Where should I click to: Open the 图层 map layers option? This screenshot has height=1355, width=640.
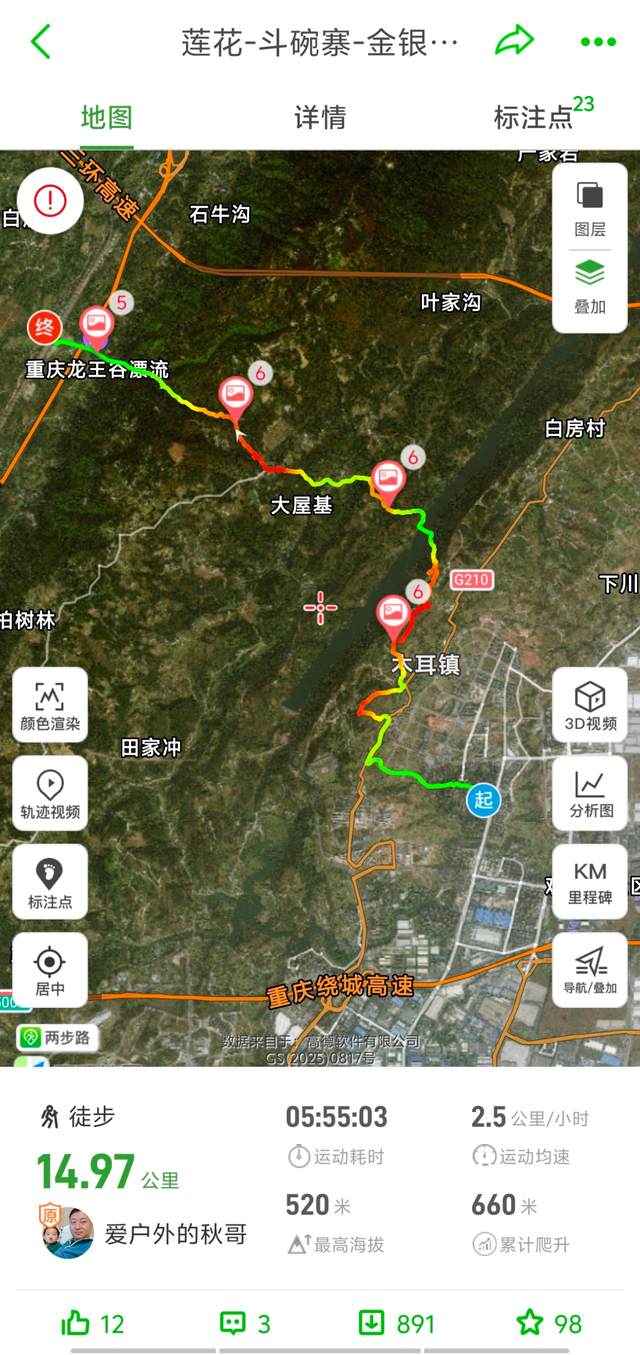tap(590, 208)
